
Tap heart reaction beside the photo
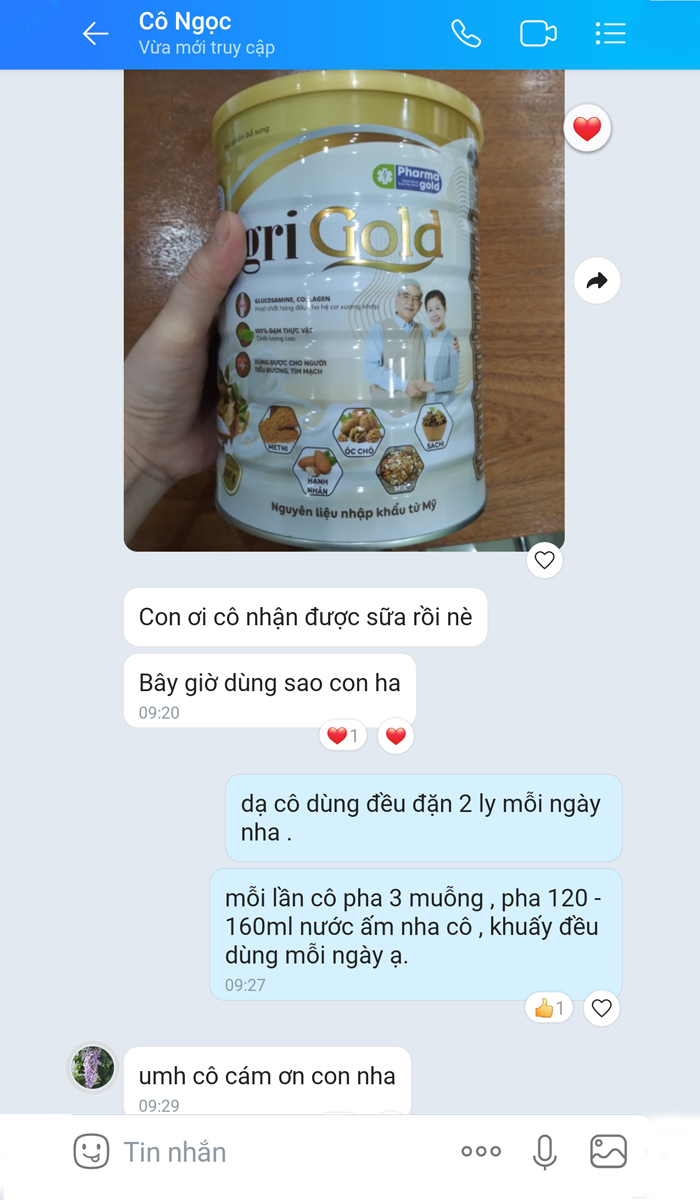(587, 128)
